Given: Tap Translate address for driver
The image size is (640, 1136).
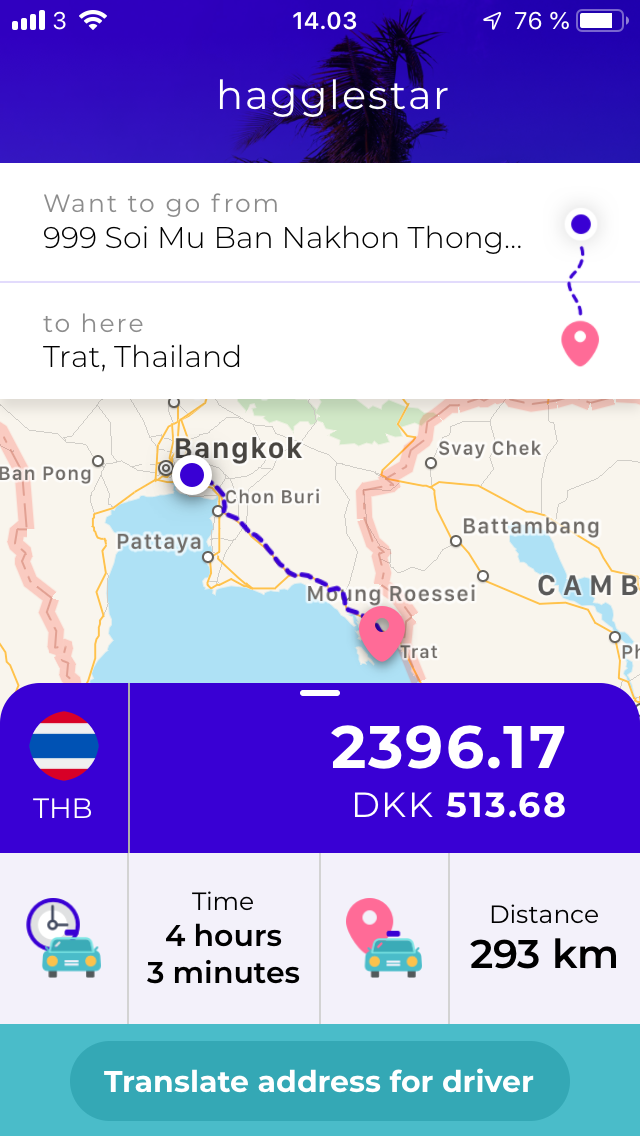Looking at the screenshot, I should click(x=319, y=1081).
